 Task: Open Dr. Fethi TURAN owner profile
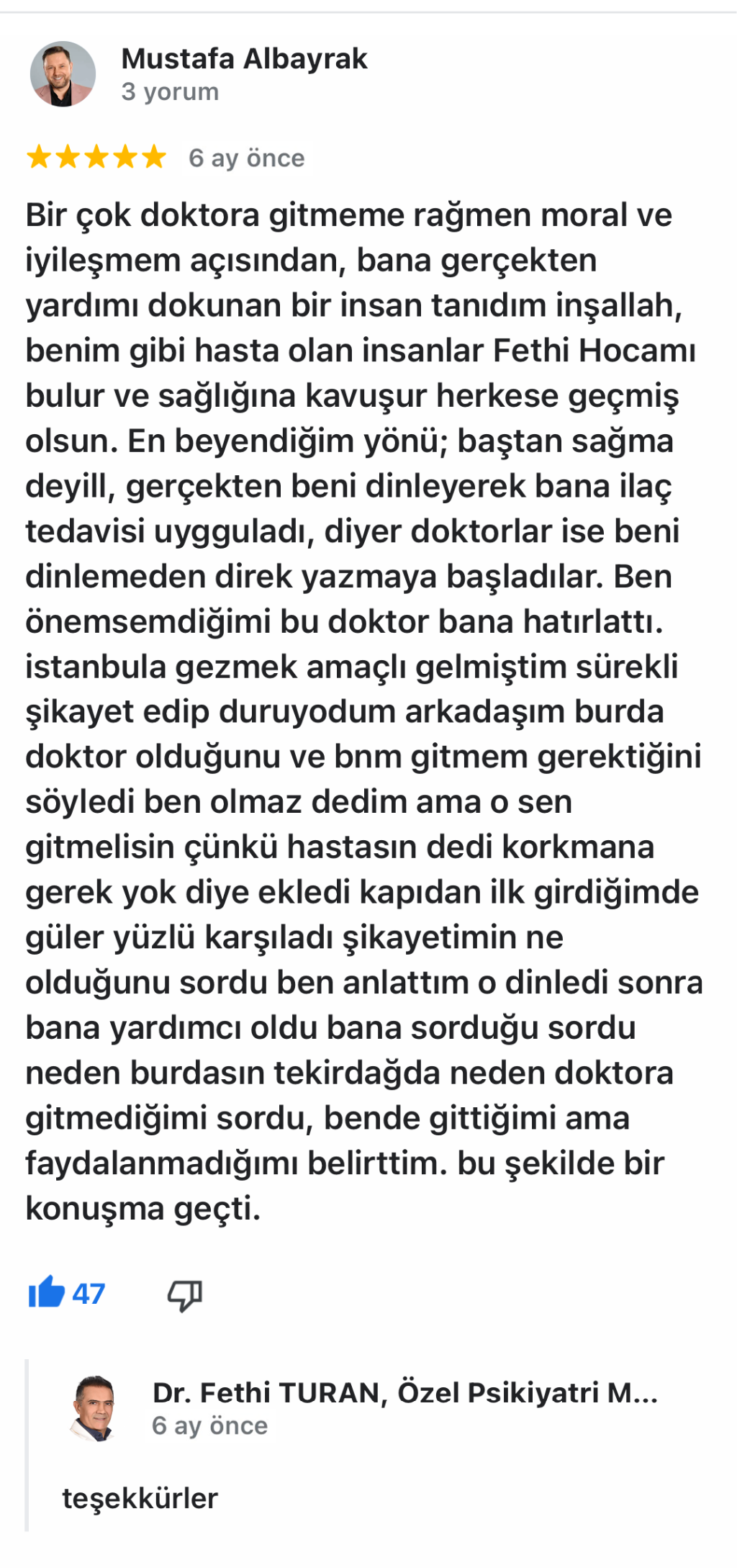(x=404, y=1392)
